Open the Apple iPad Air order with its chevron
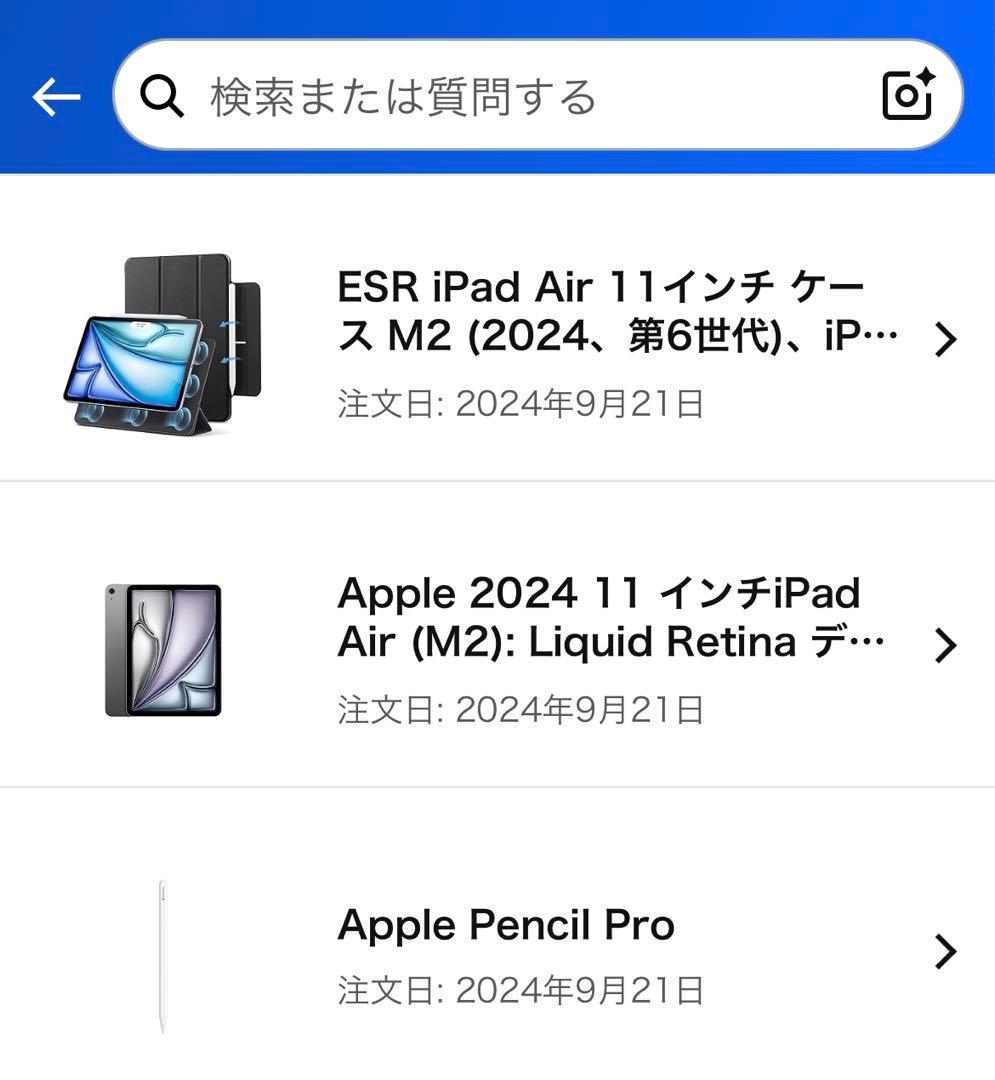Viewport: 995px width, 1080px height. click(945, 645)
